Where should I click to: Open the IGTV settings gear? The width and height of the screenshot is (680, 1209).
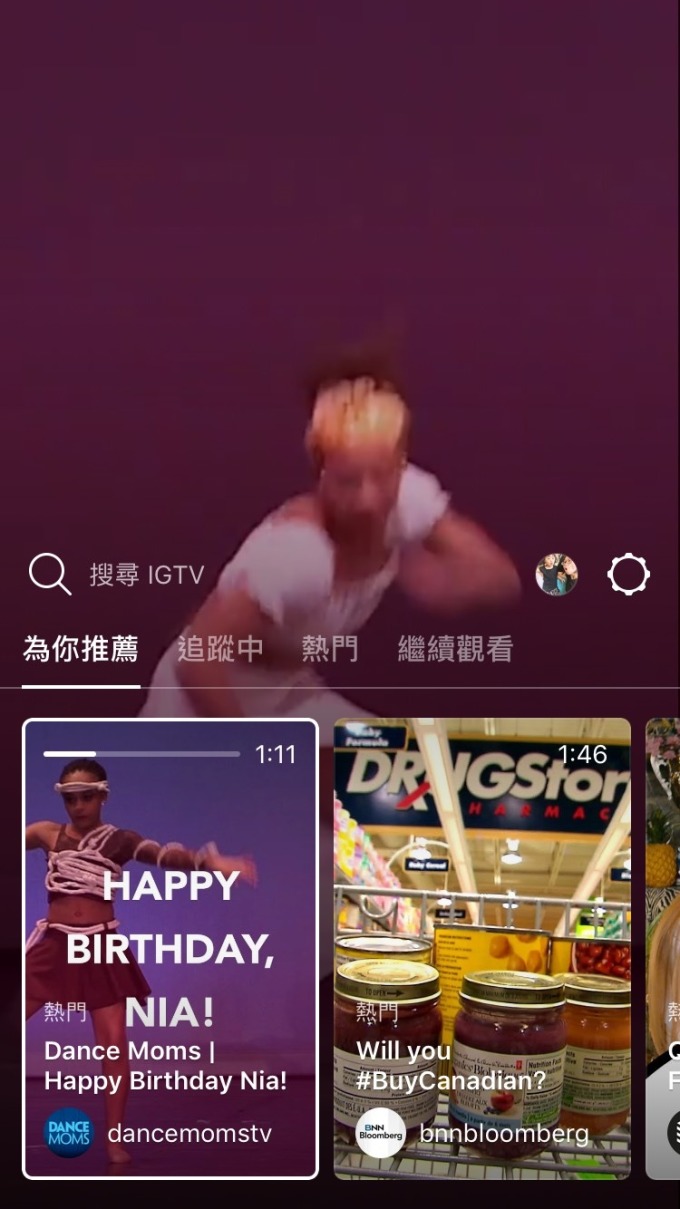point(629,575)
